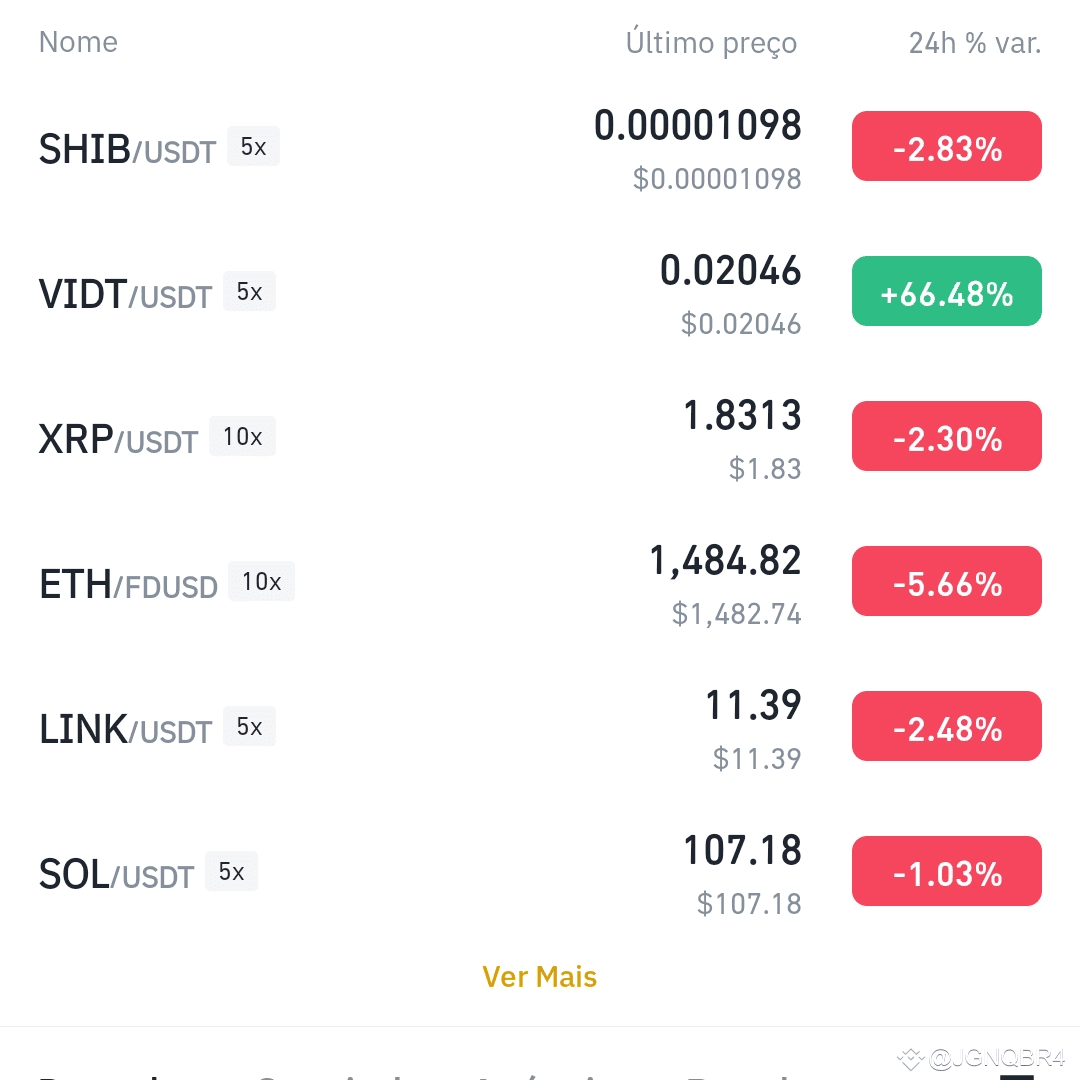Open the SOL/USDT pair
The width and height of the screenshot is (1080, 1080).
[540, 872]
